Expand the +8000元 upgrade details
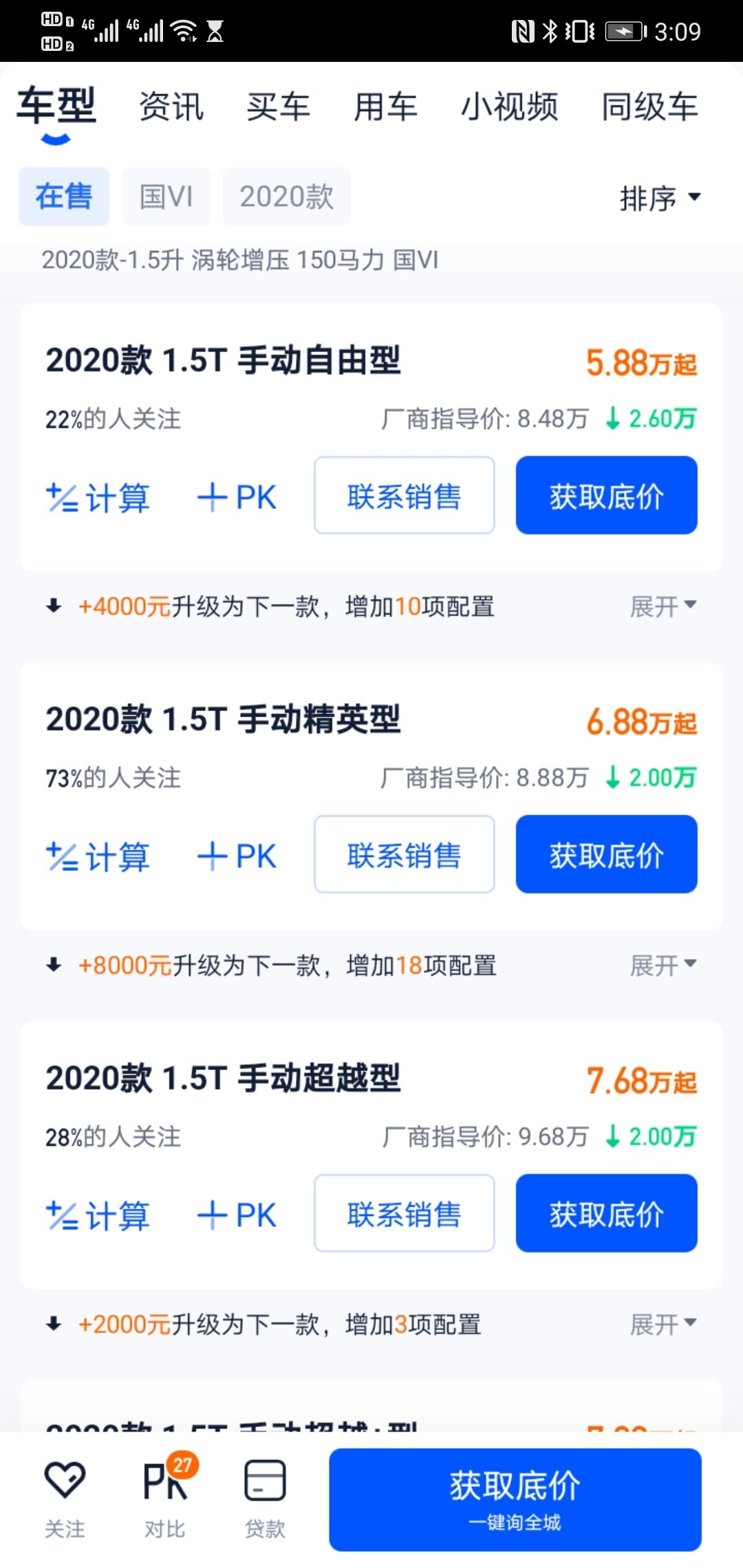The height and width of the screenshot is (1568, 743). [x=663, y=965]
